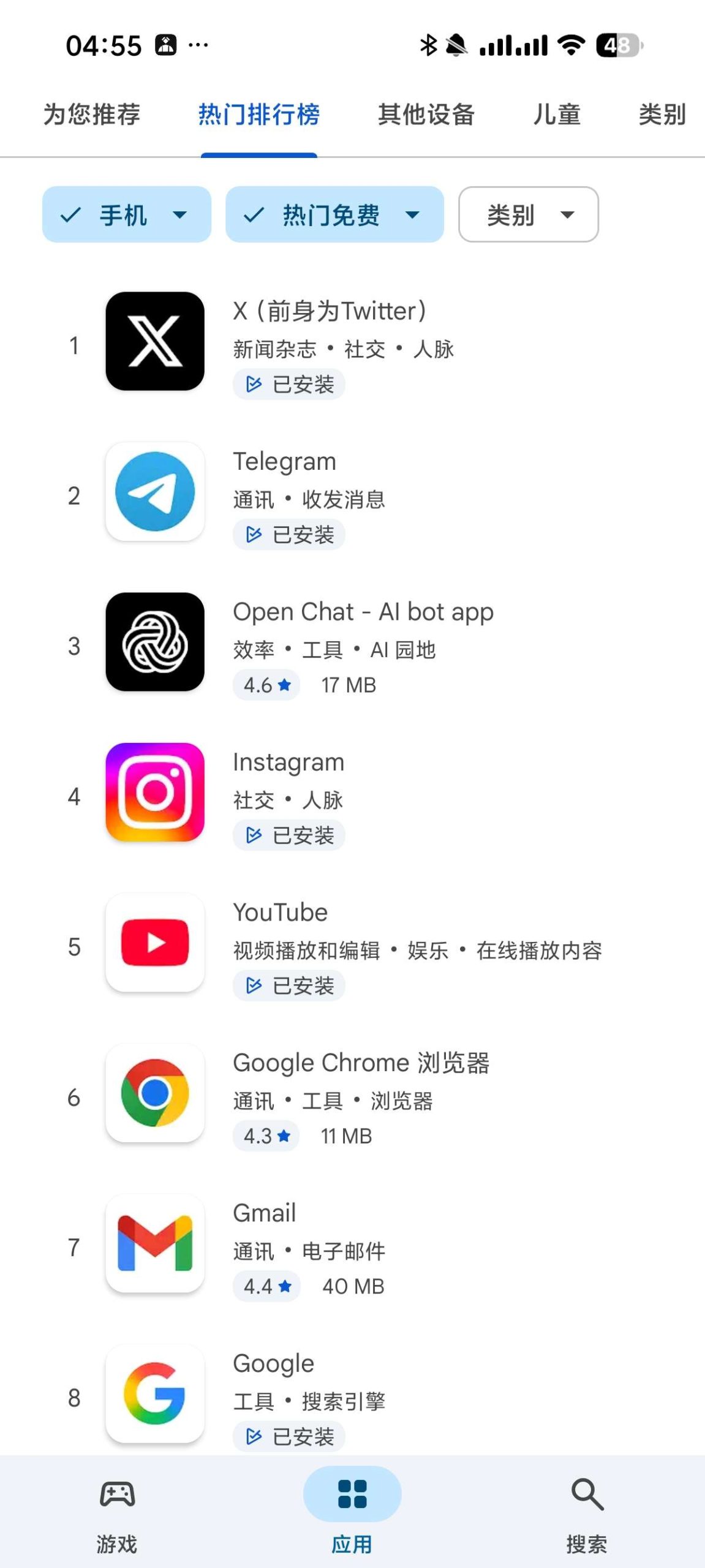Screen dimensions: 705x1568
Task: Expand the 热门免费 chip dropdown arrow
Action: (414, 214)
